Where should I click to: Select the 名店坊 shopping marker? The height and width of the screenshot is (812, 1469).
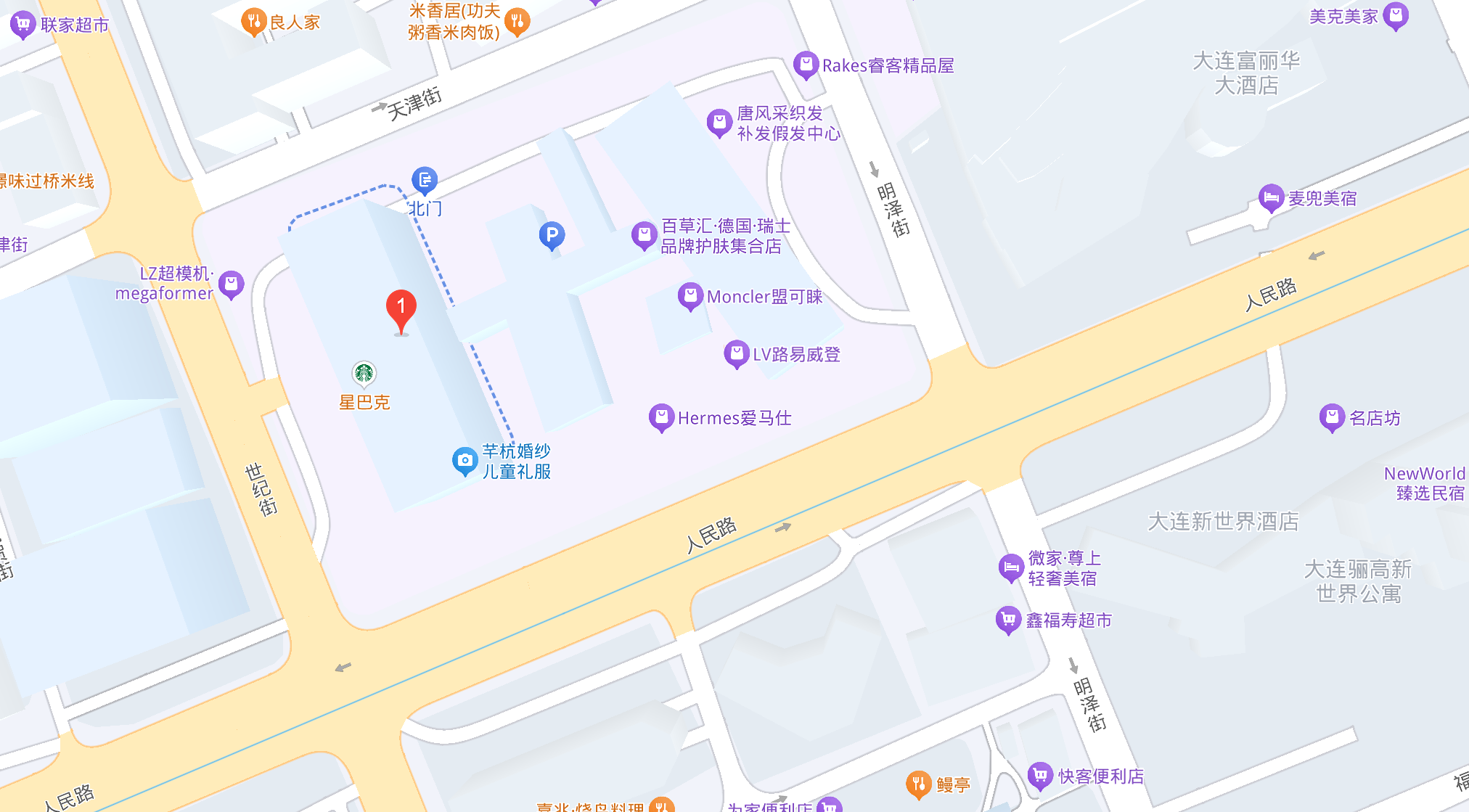(x=1332, y=417)
